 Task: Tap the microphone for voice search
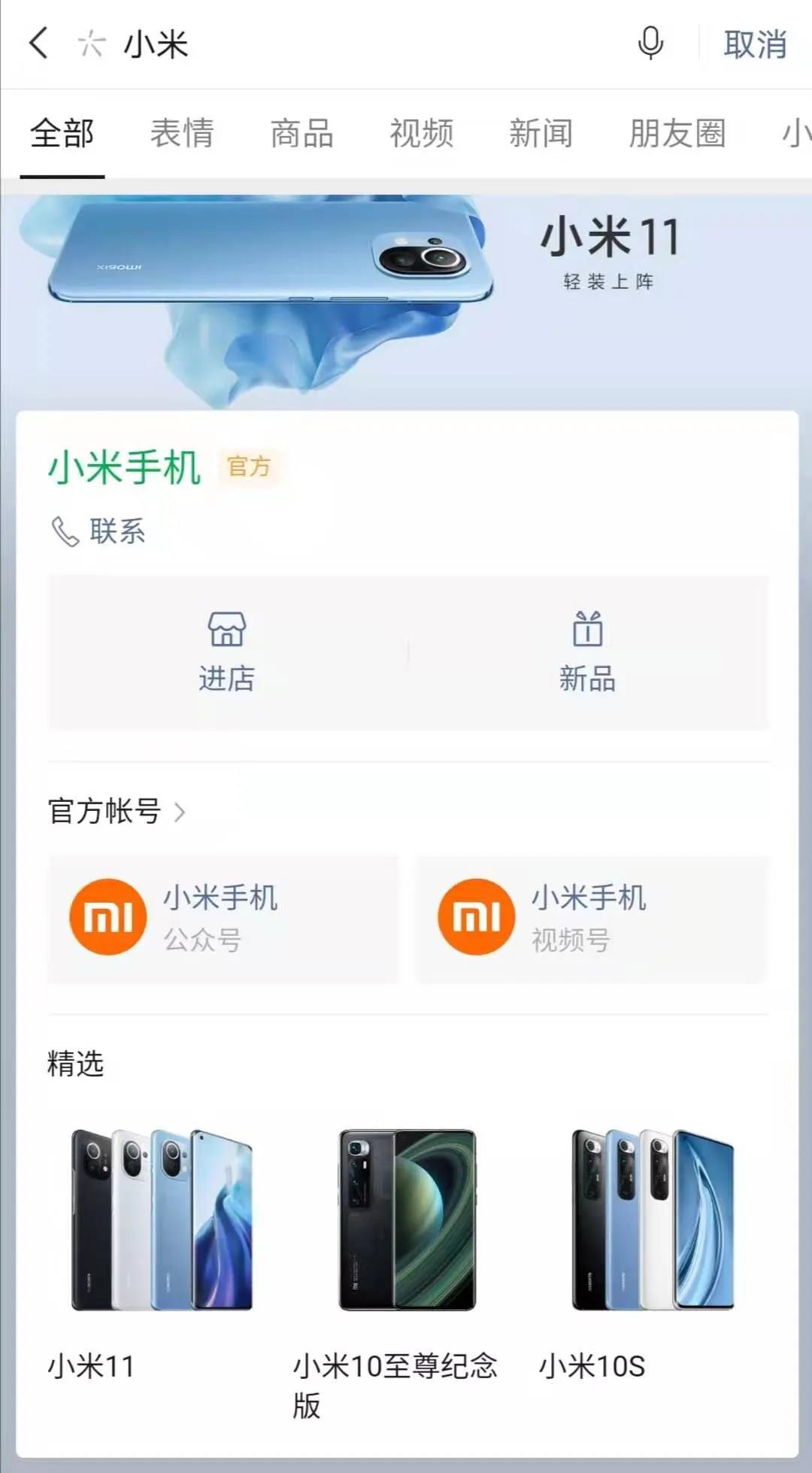650,44
